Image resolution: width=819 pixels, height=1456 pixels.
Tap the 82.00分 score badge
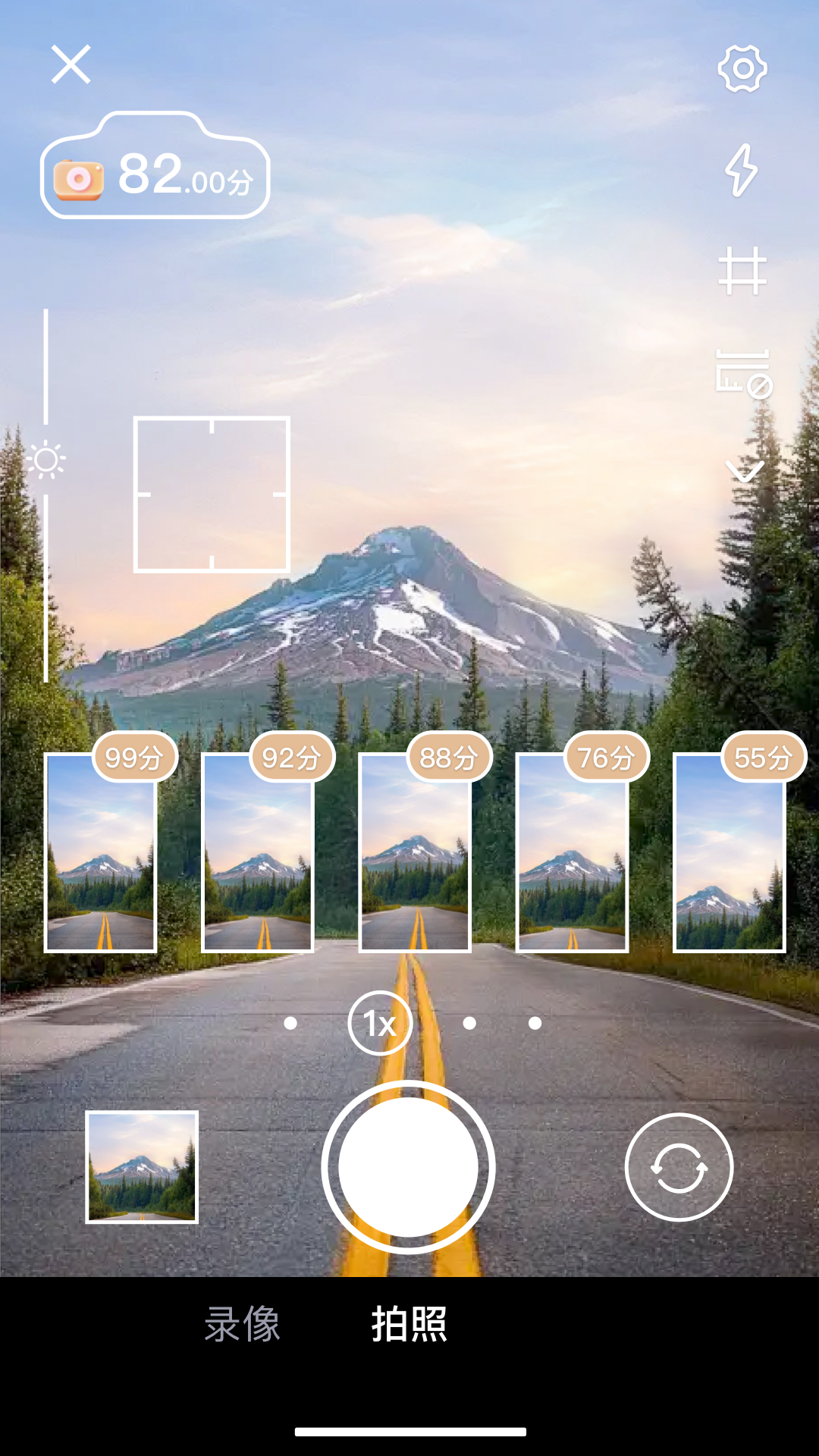tap(155, 165)
